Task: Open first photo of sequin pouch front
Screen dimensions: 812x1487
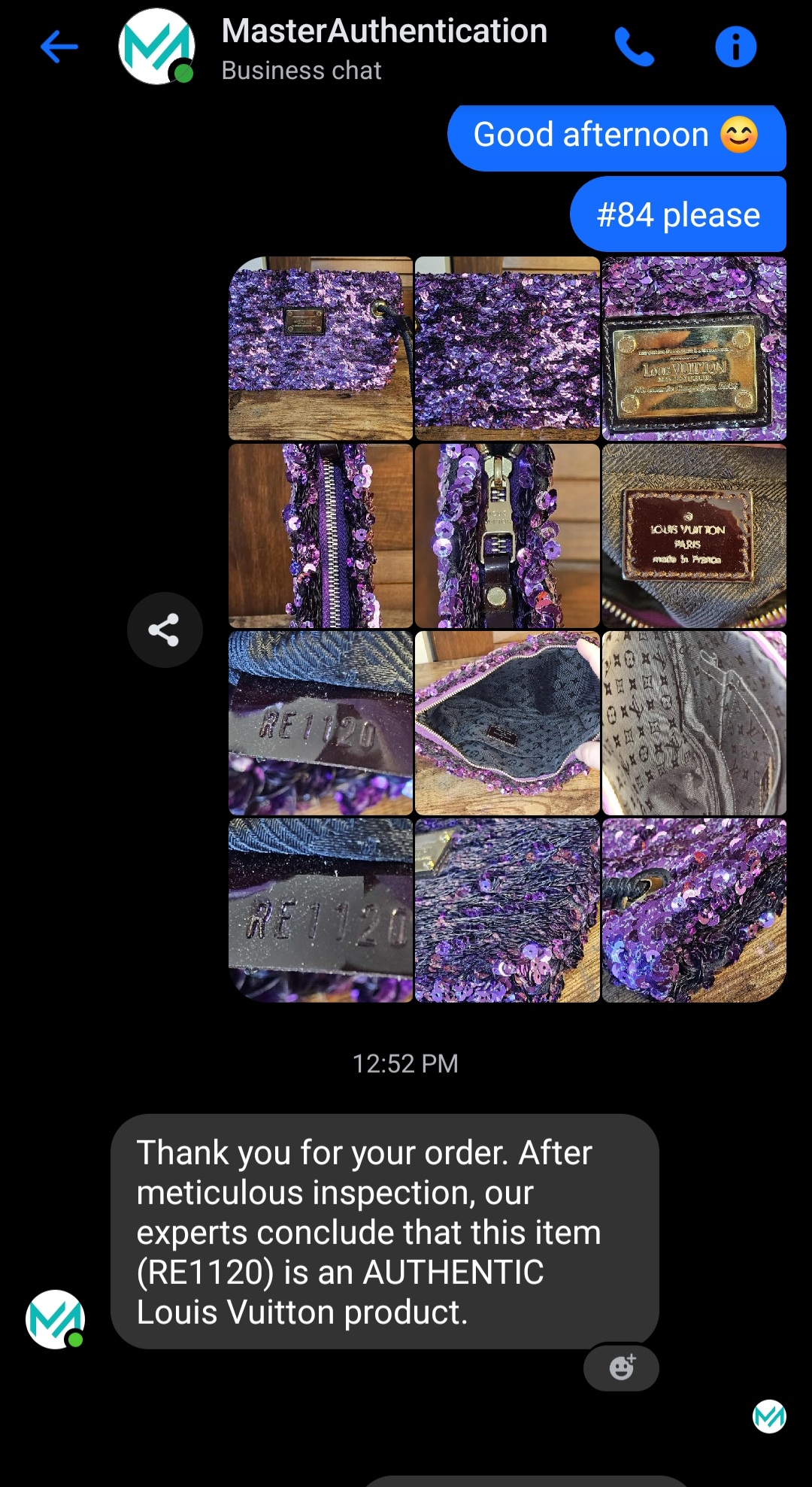Action: tap(321, 348)
